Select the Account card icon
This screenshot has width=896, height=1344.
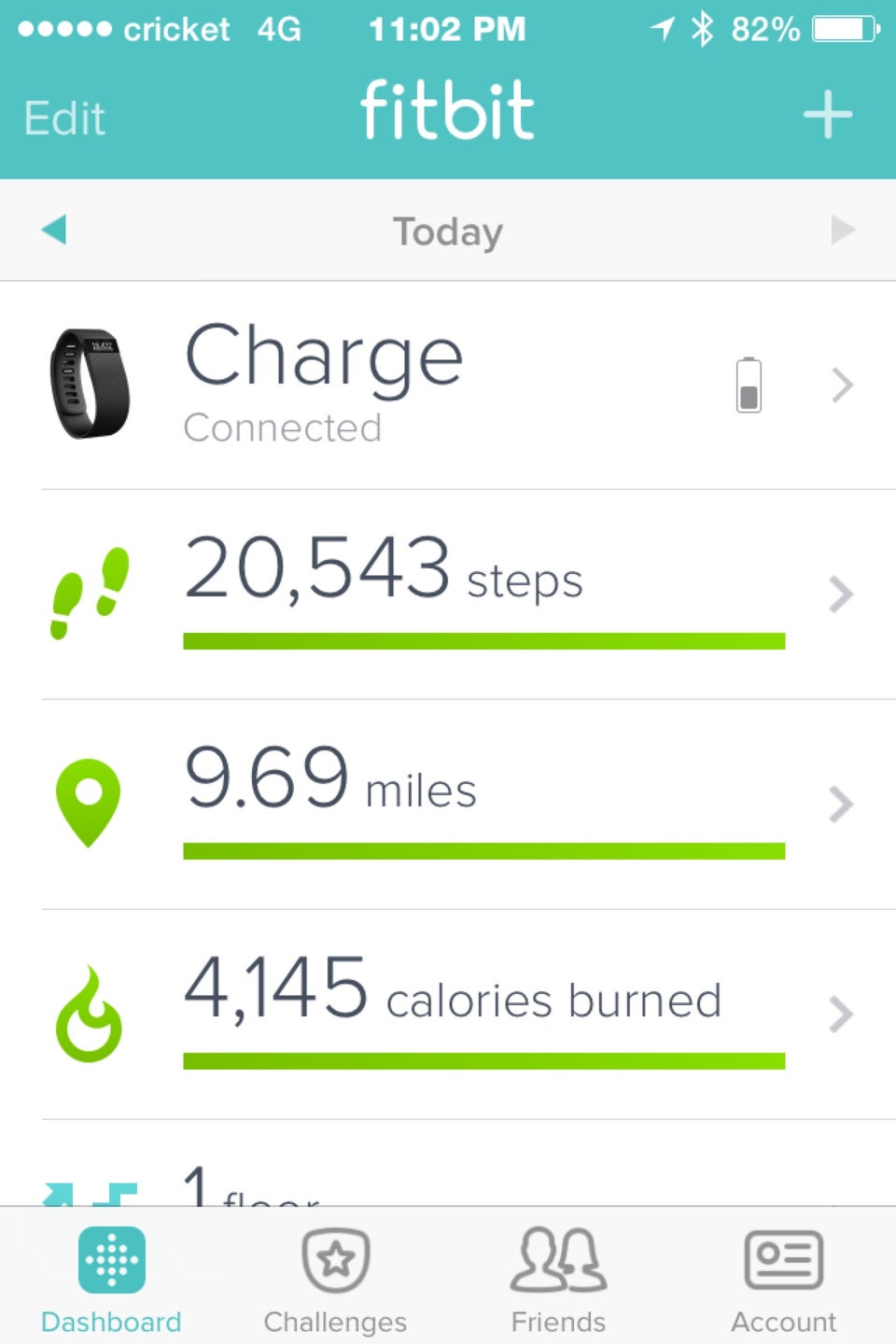pos(782,1260)
